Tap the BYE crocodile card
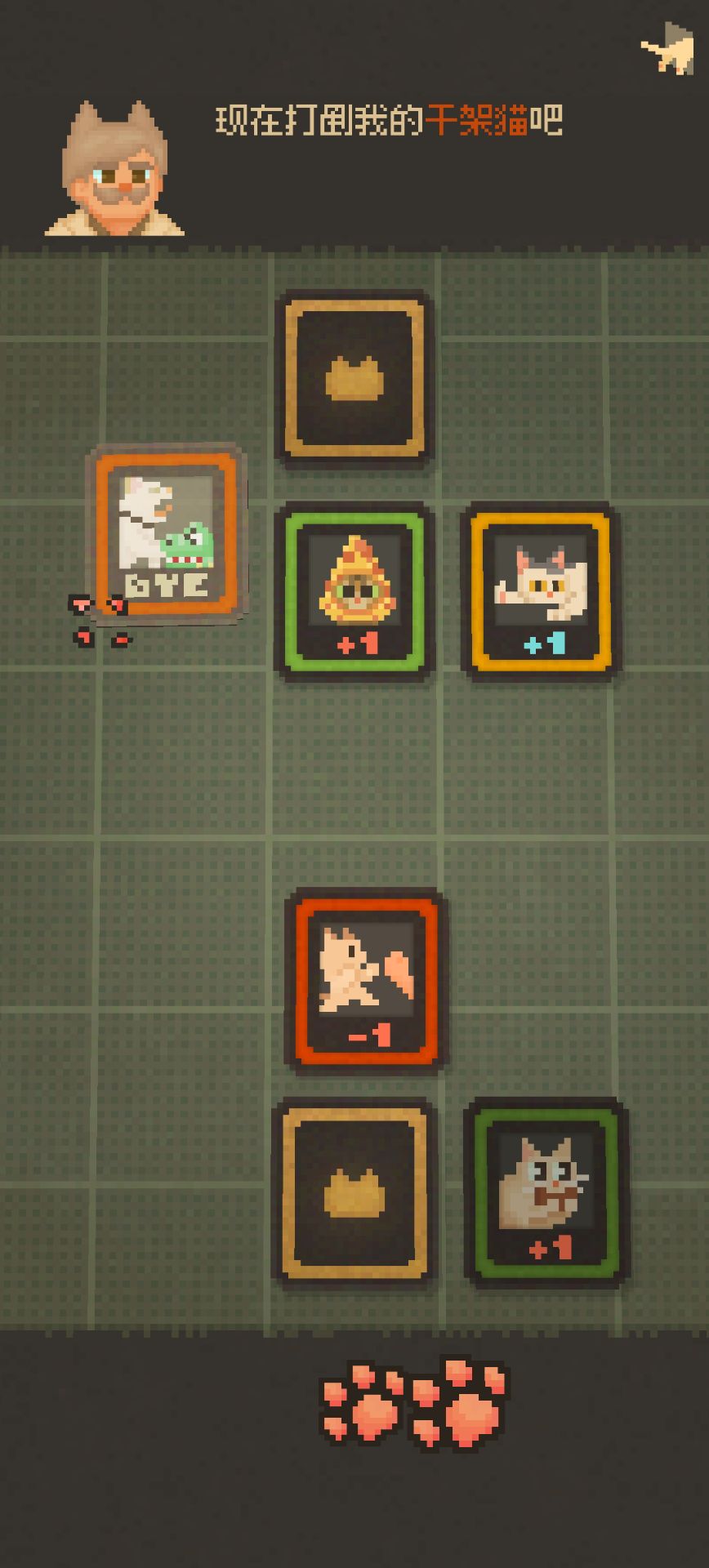The height and width of the screenshot is (1568, 709). [167, 535]
